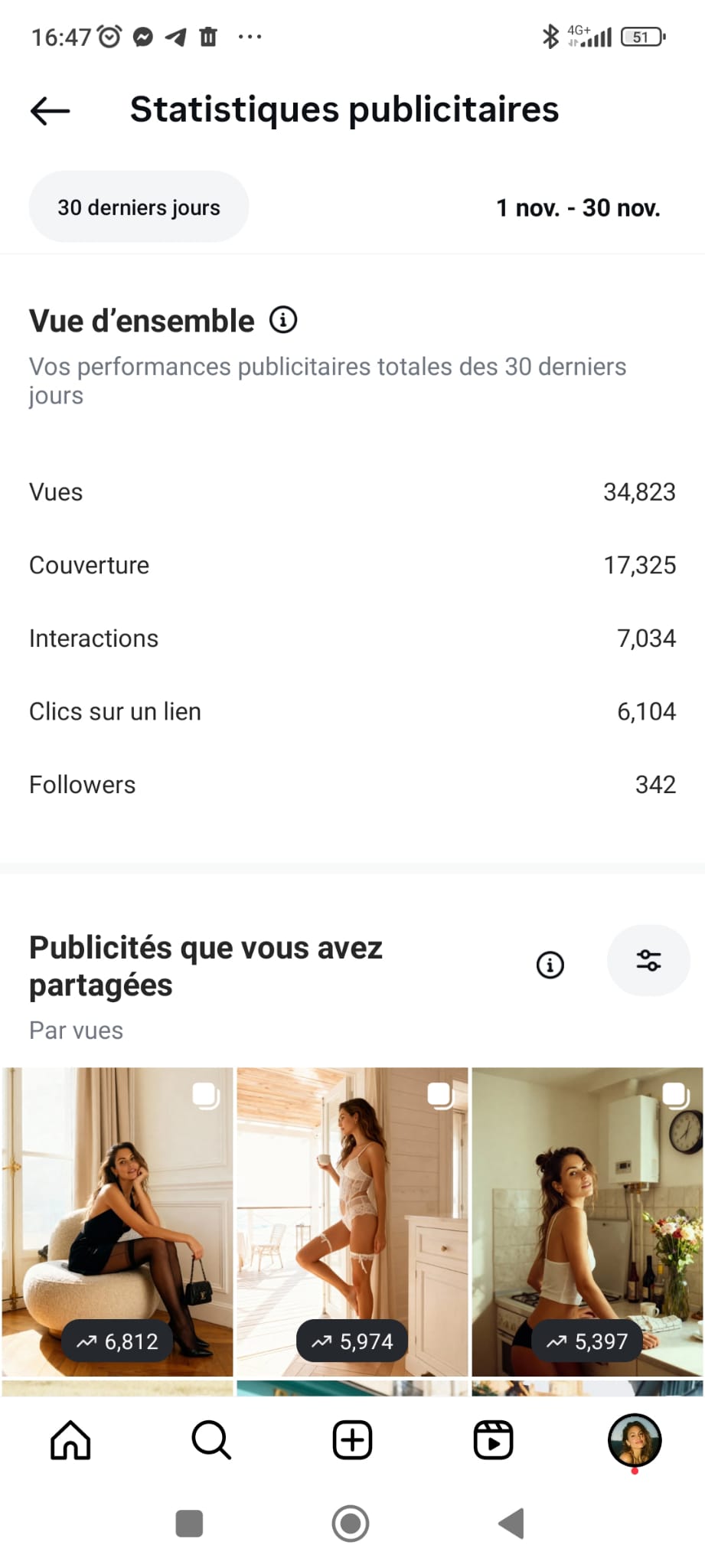The width and height of the screenshot is (705, 1568).
Task: Tap the system home button
Action: pyautogui.click(x=351, y=1524)
